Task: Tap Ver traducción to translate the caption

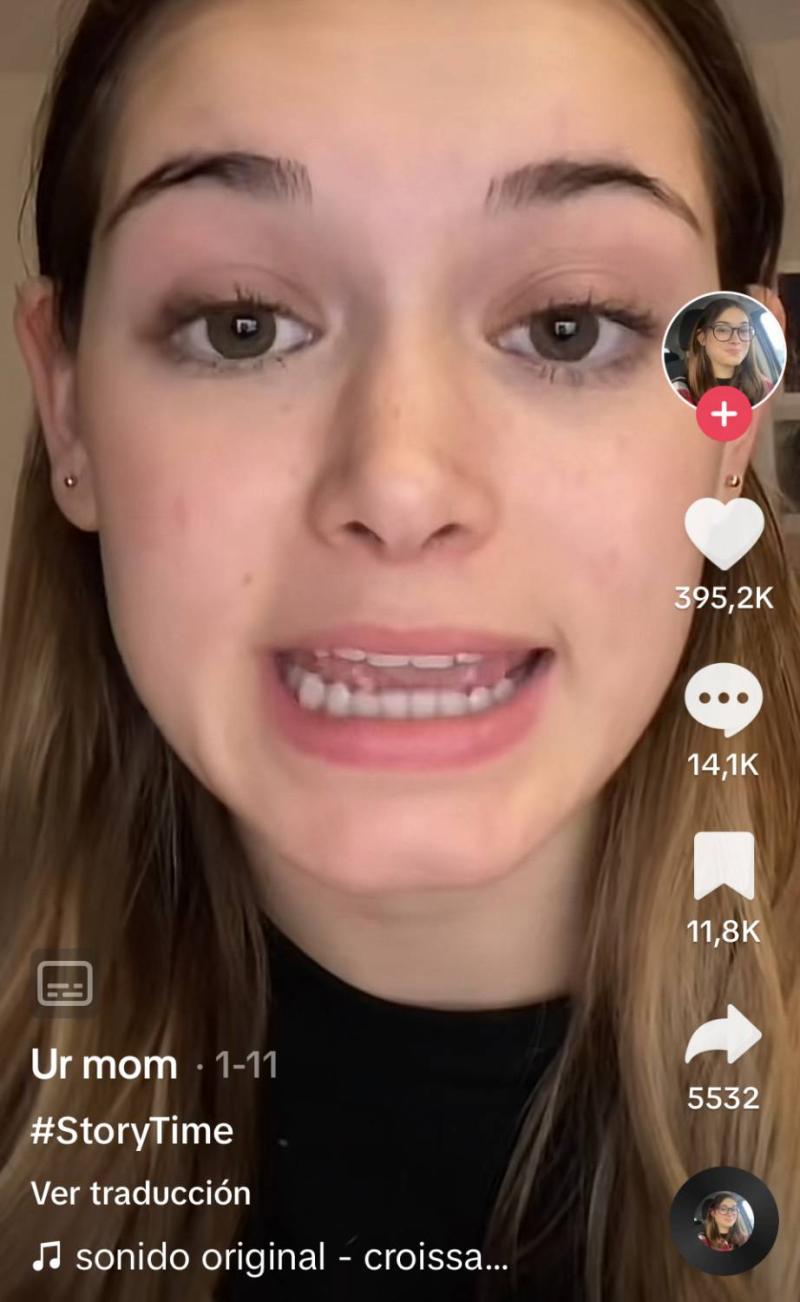Action: point(141,1193)
